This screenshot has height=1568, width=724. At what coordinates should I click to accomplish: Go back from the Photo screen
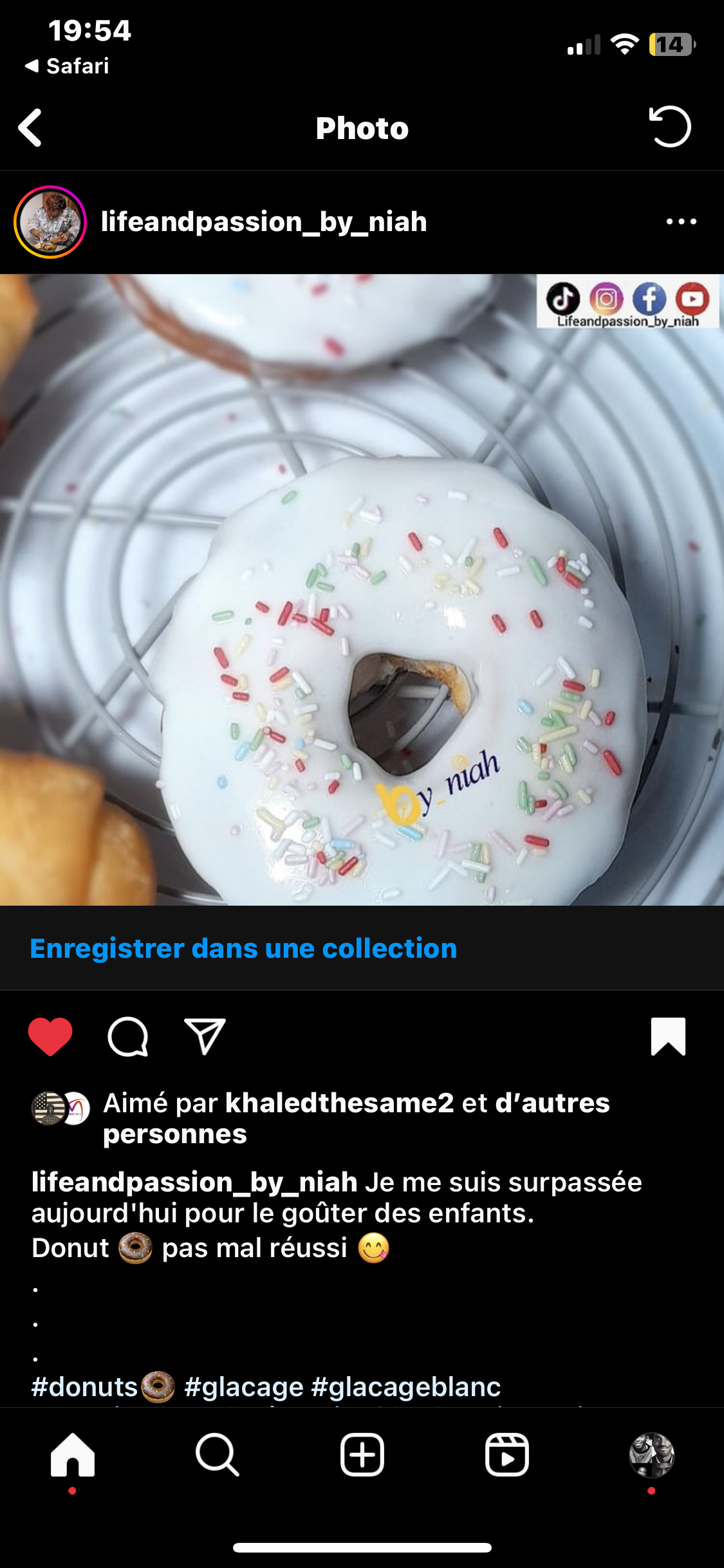coord(30,127)
